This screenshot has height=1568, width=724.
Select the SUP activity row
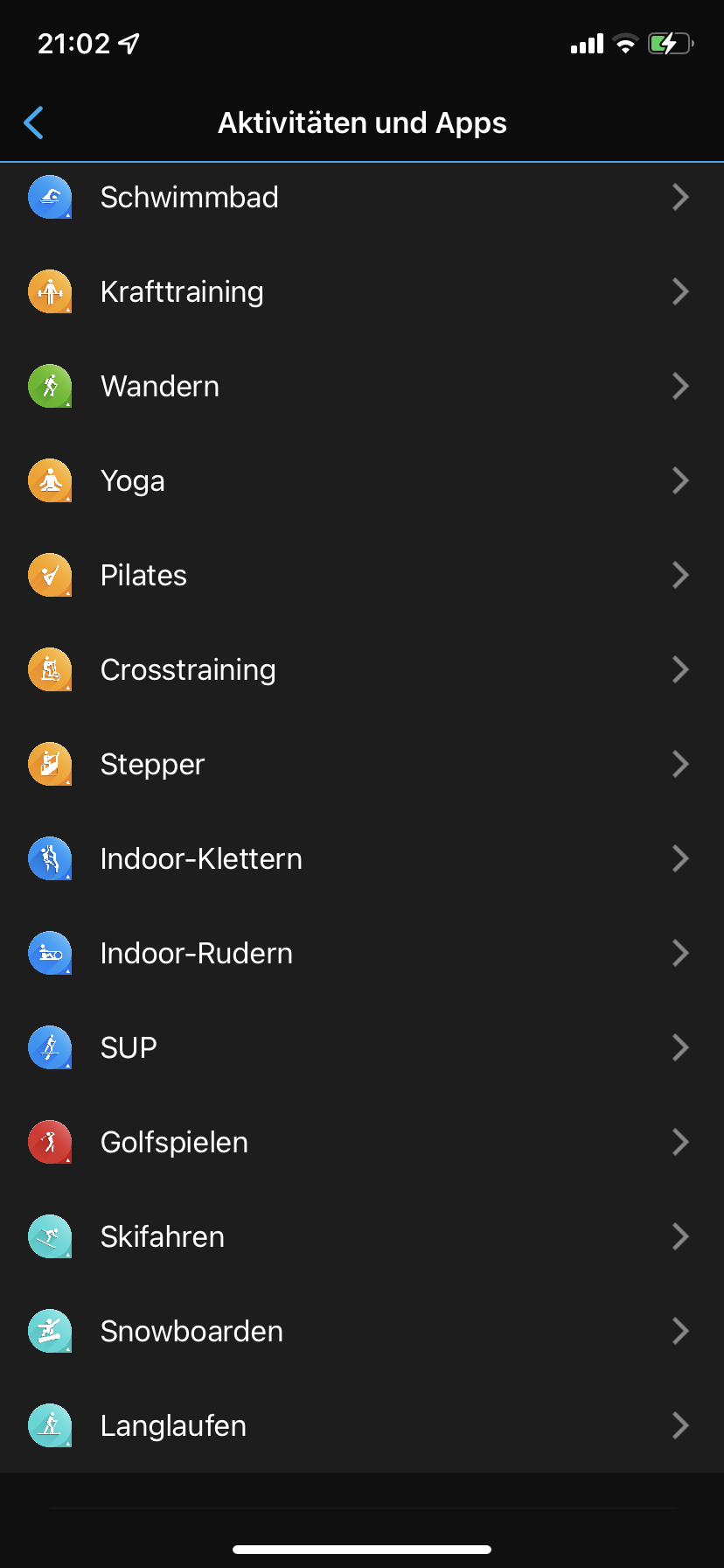pyautogui.click(x=129, y=1048)
